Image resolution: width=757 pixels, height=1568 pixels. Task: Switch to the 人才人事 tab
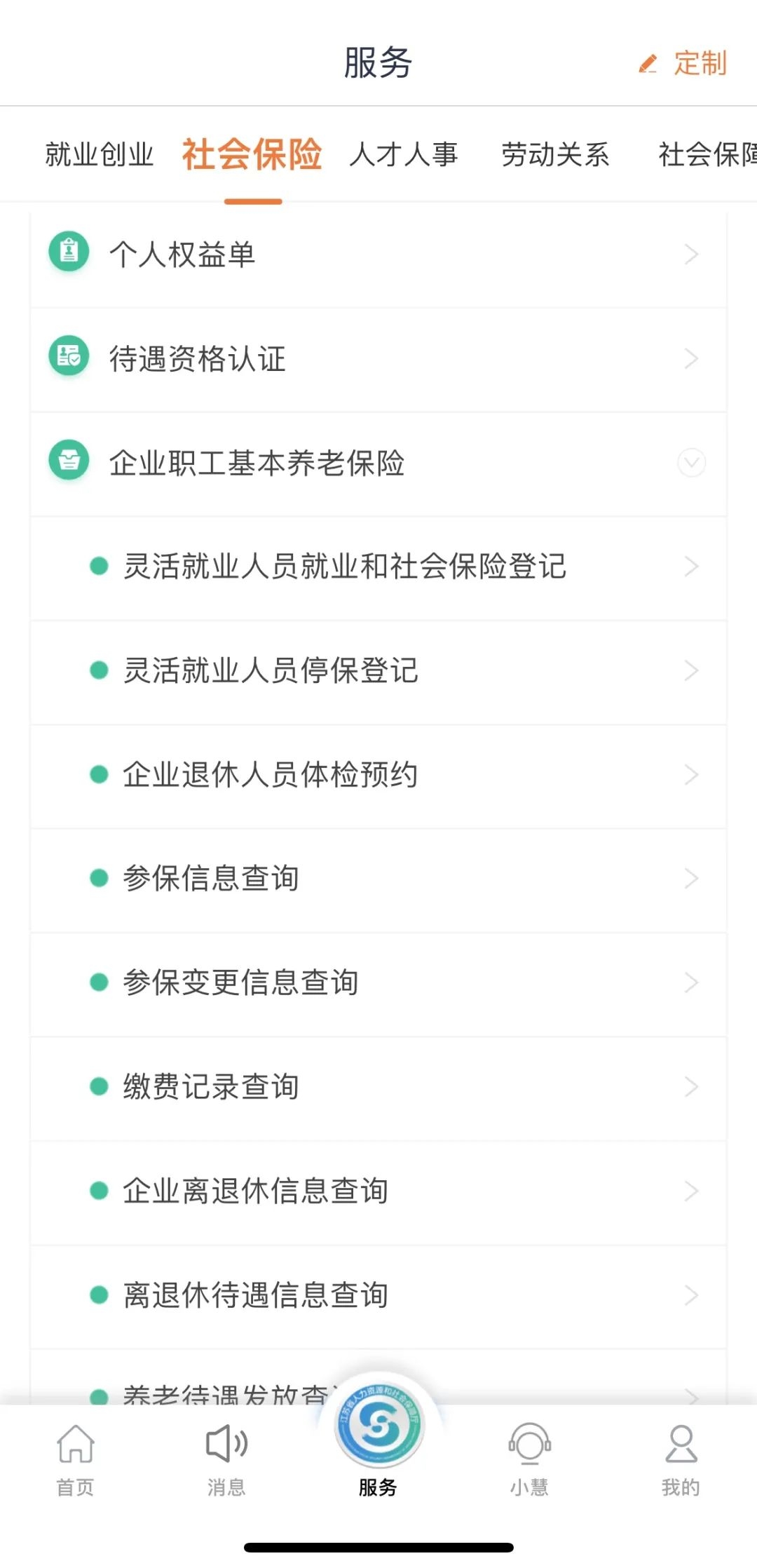tap(404, 154)
